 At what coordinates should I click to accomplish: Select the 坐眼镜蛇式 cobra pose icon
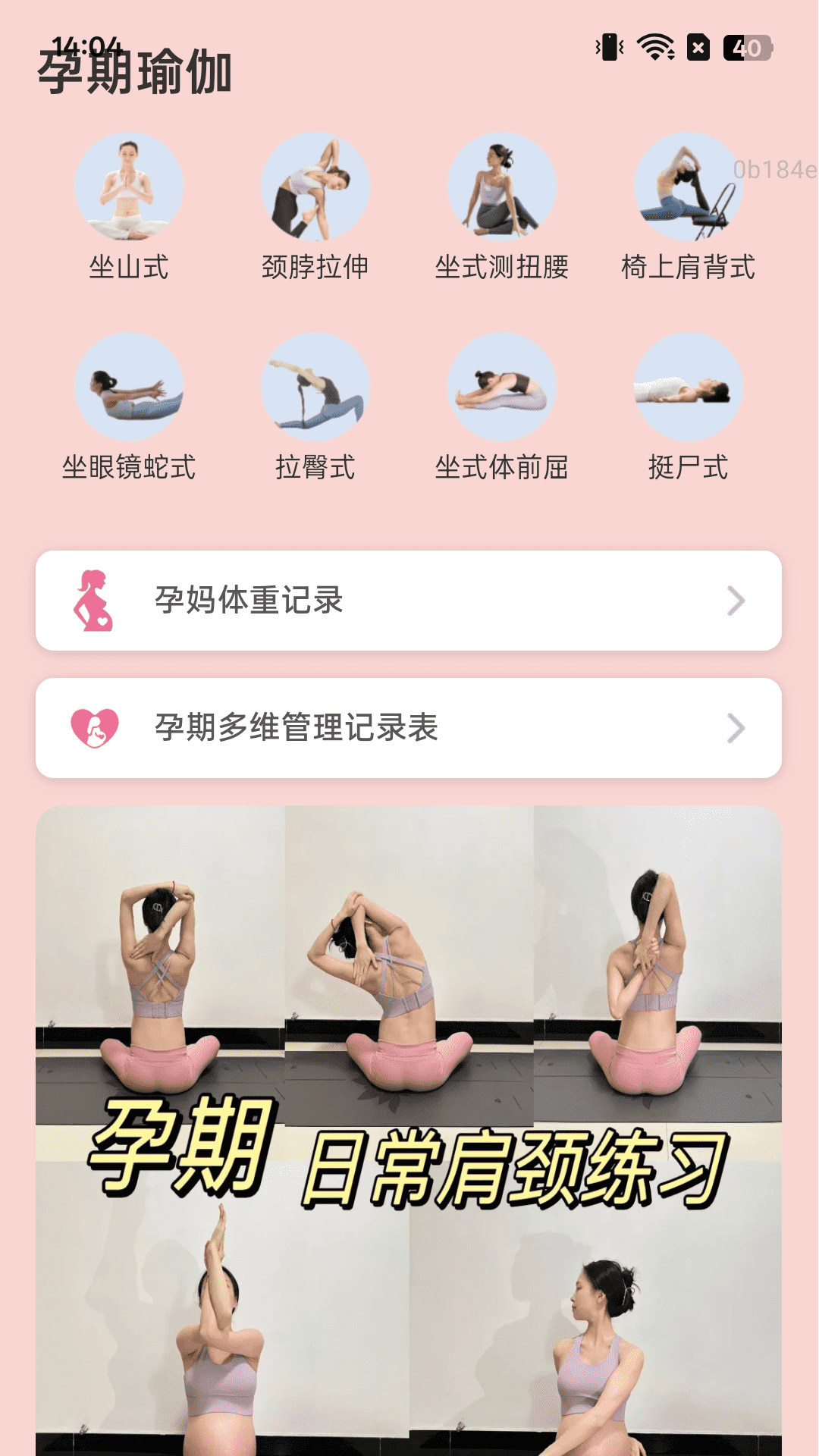pos(129,388)
